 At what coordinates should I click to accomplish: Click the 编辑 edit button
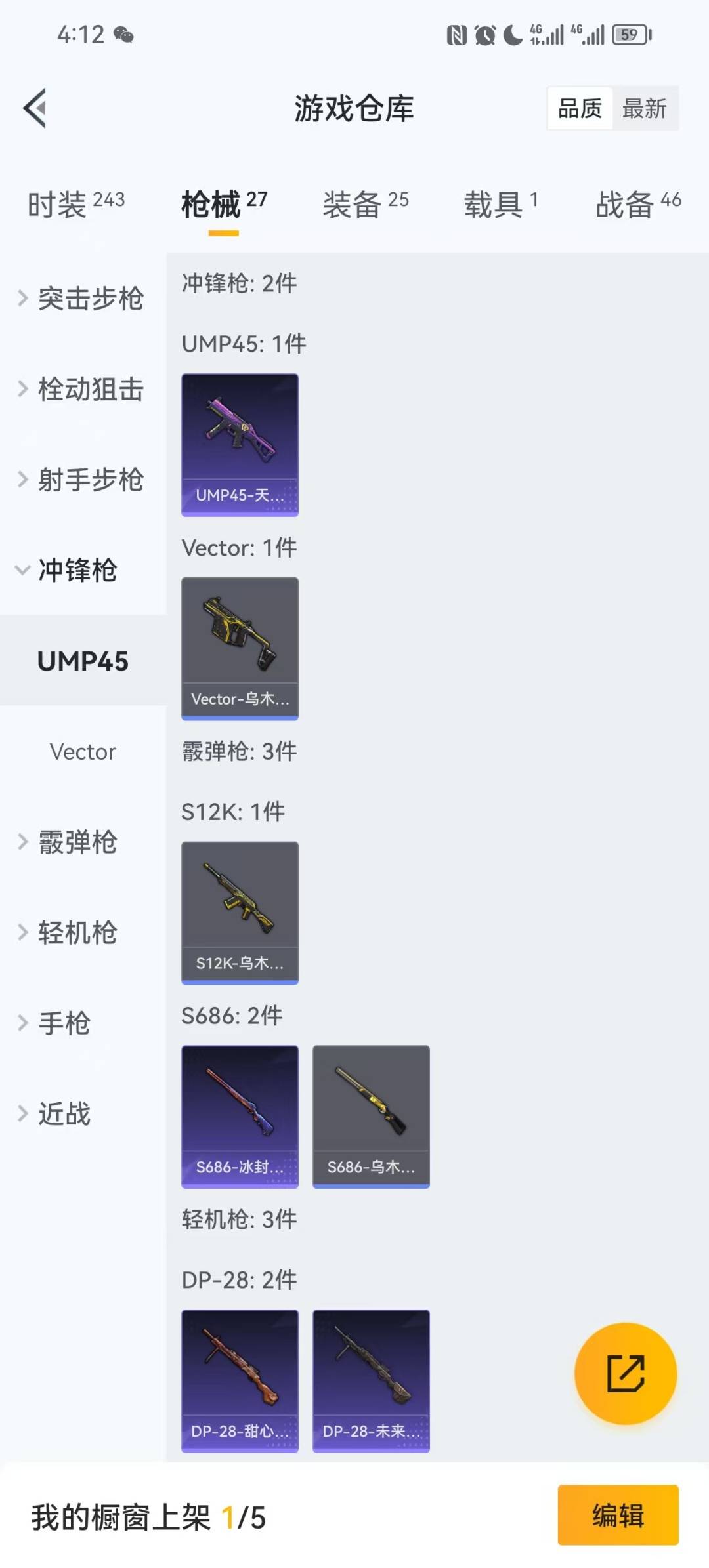click(616, 1516)
